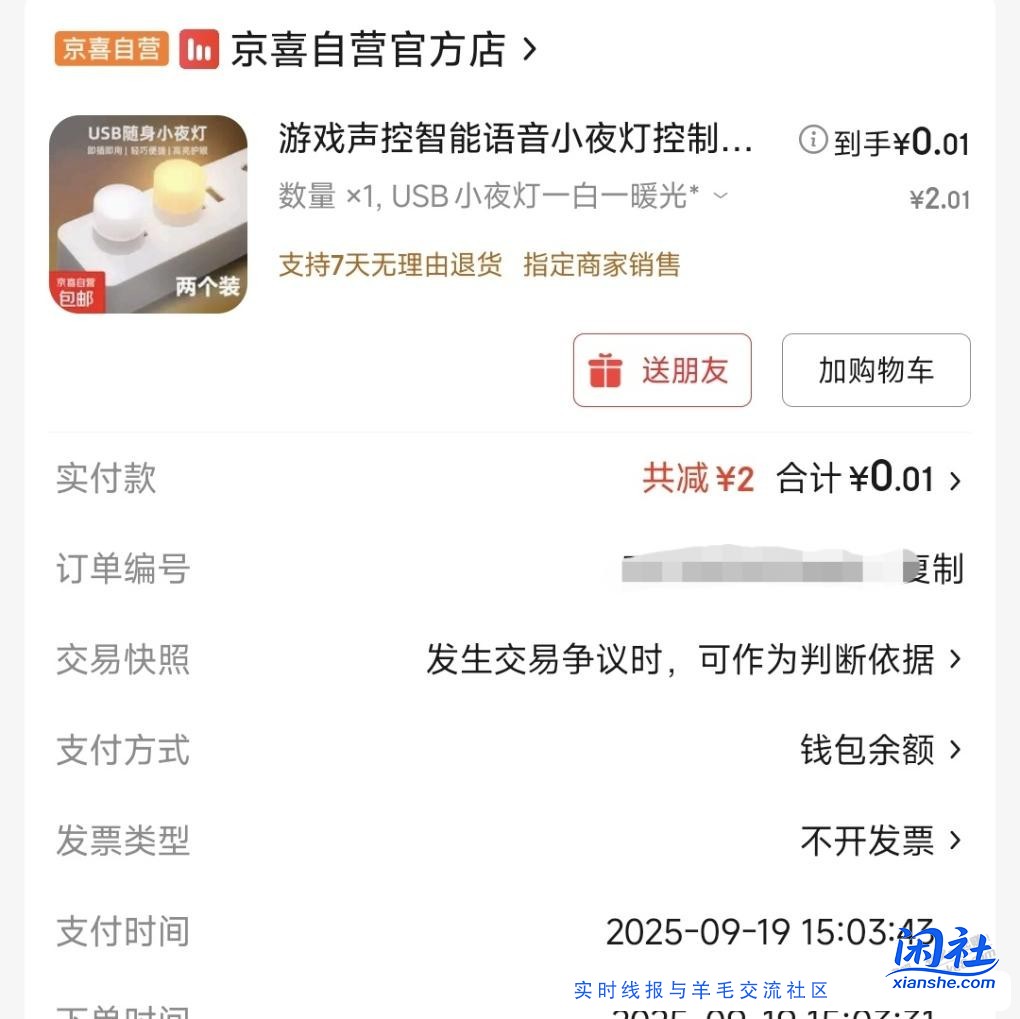This screenshot has width=1020, height=1019.
Task: Copy the order number via 复制
Action: point(934,569)
